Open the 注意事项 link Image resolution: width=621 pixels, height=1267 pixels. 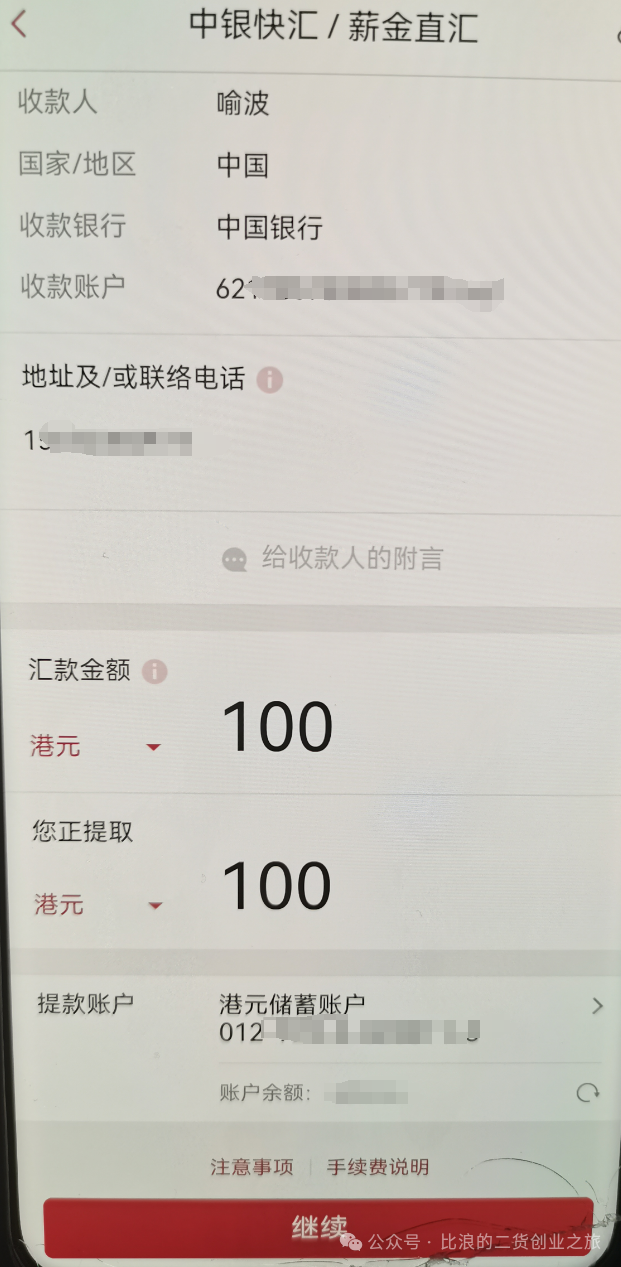pyautogui.click(x=252, y=1167)
